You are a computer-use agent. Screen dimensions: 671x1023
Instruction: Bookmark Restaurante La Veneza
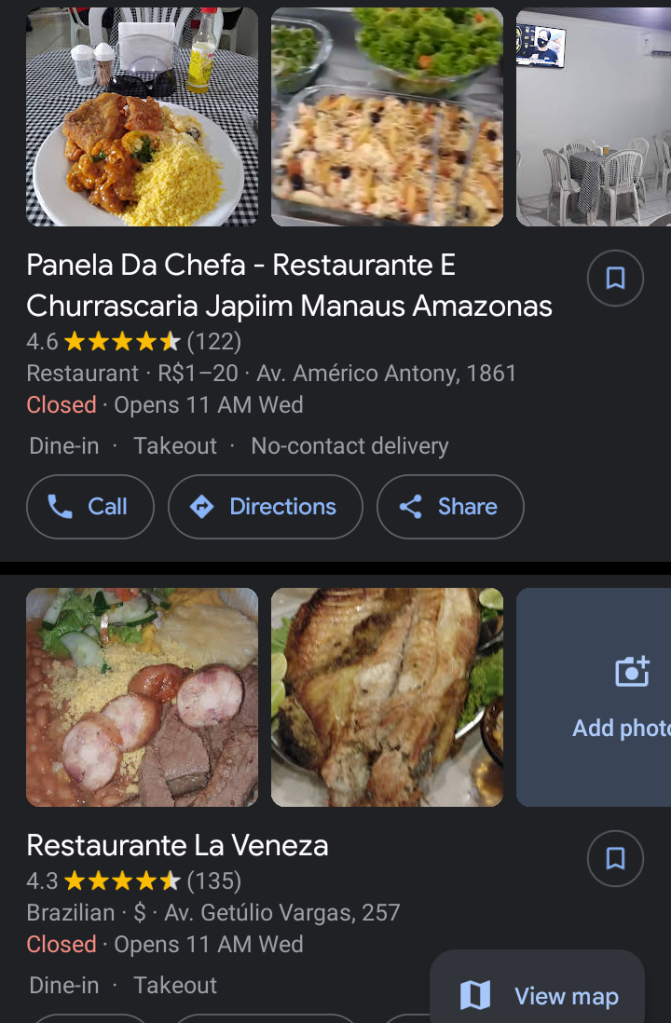coord(615,858)
